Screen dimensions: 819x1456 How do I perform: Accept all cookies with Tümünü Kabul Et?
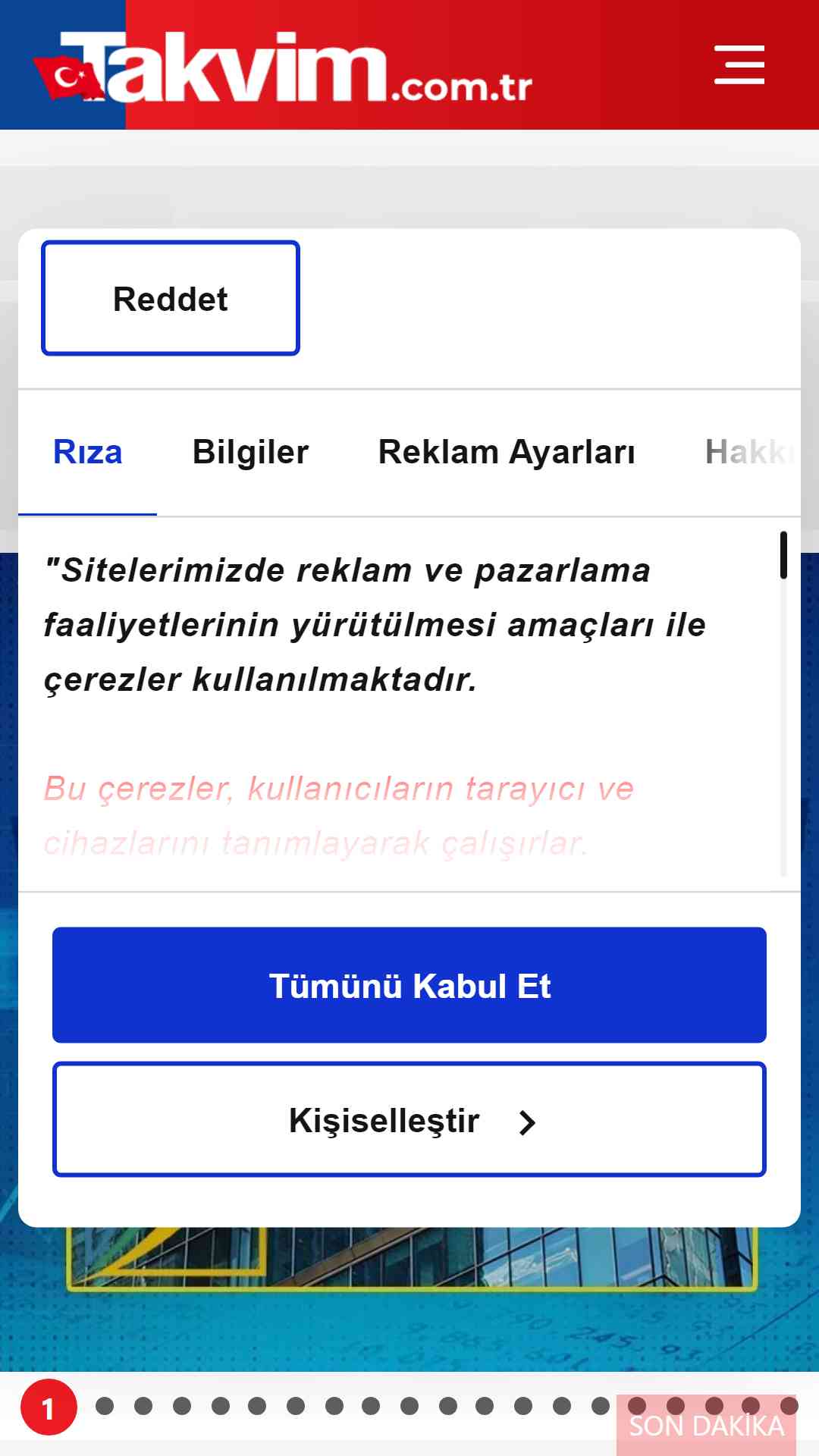coord(409,985)
